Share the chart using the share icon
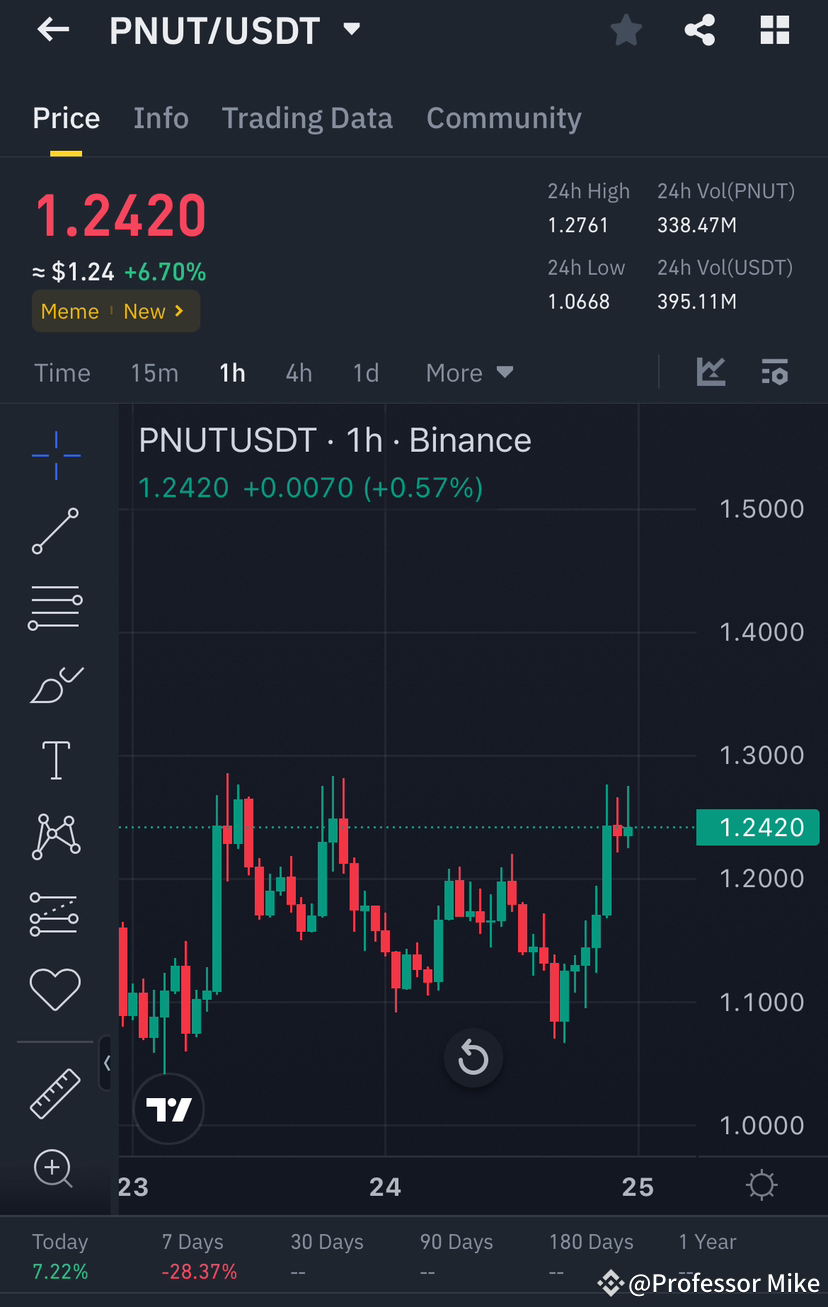The image size is (828, 1307). [x=699, y=30]
